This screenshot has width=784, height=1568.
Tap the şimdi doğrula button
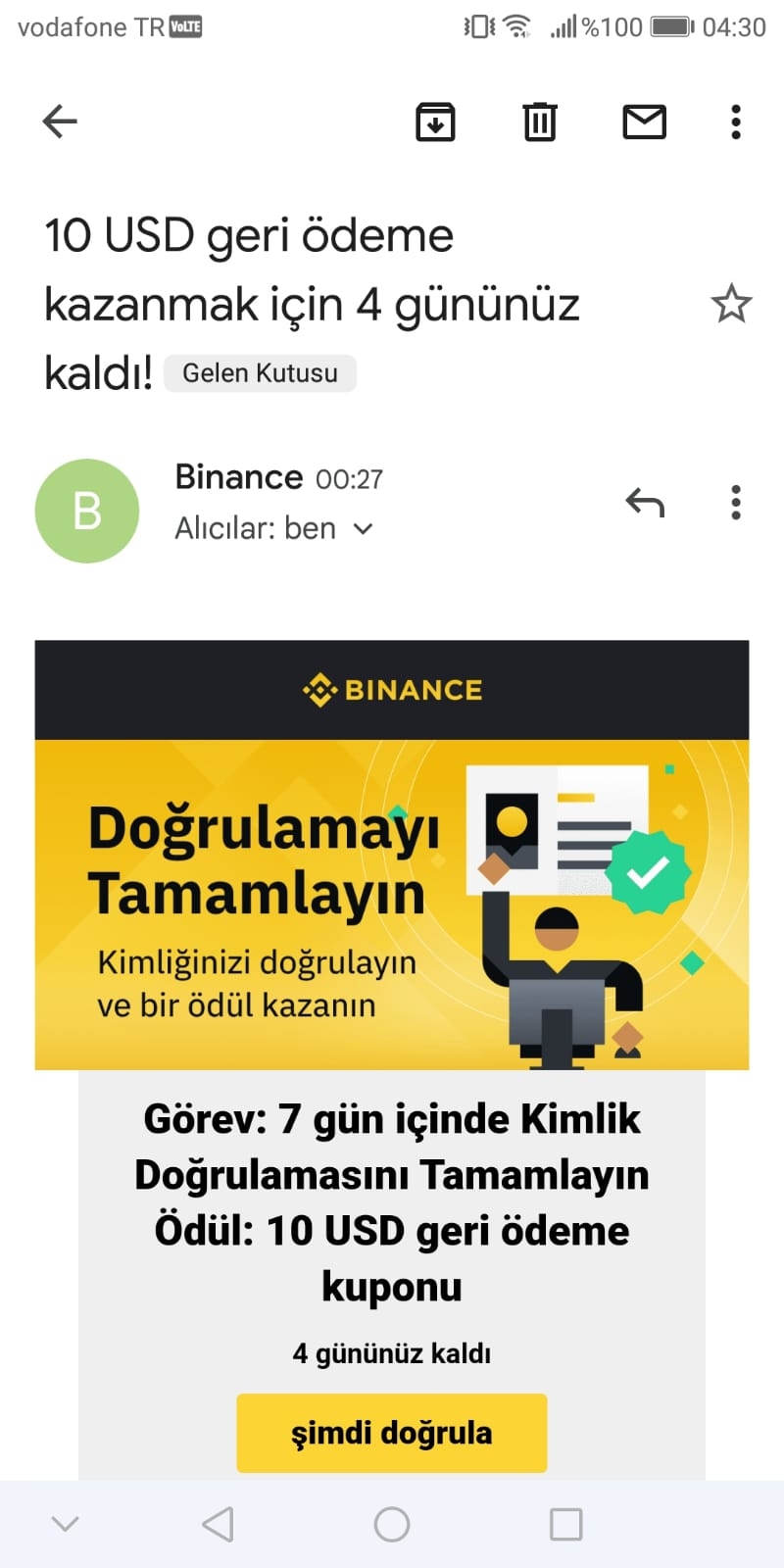[391, 1433]
